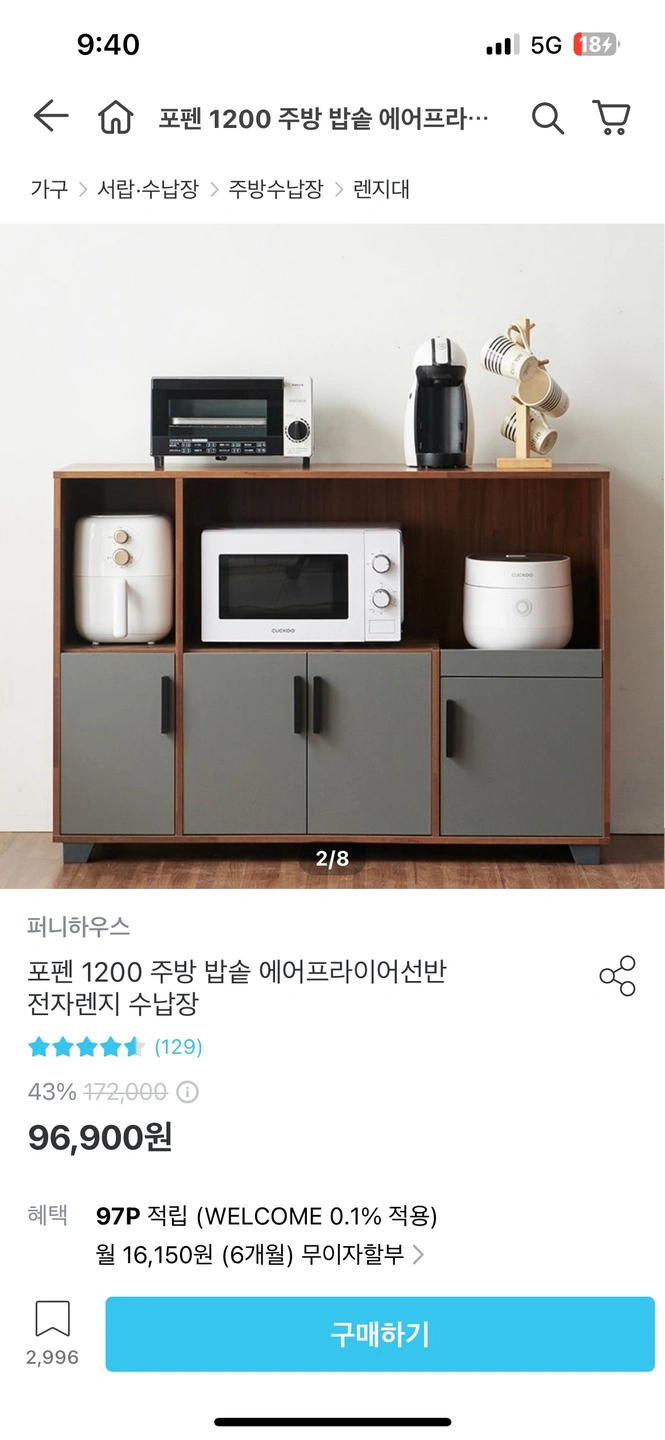This screenshot has width=665, height=1440.
Task: Tap the 구매하기 purchase button
Action: click(380, 1334)
